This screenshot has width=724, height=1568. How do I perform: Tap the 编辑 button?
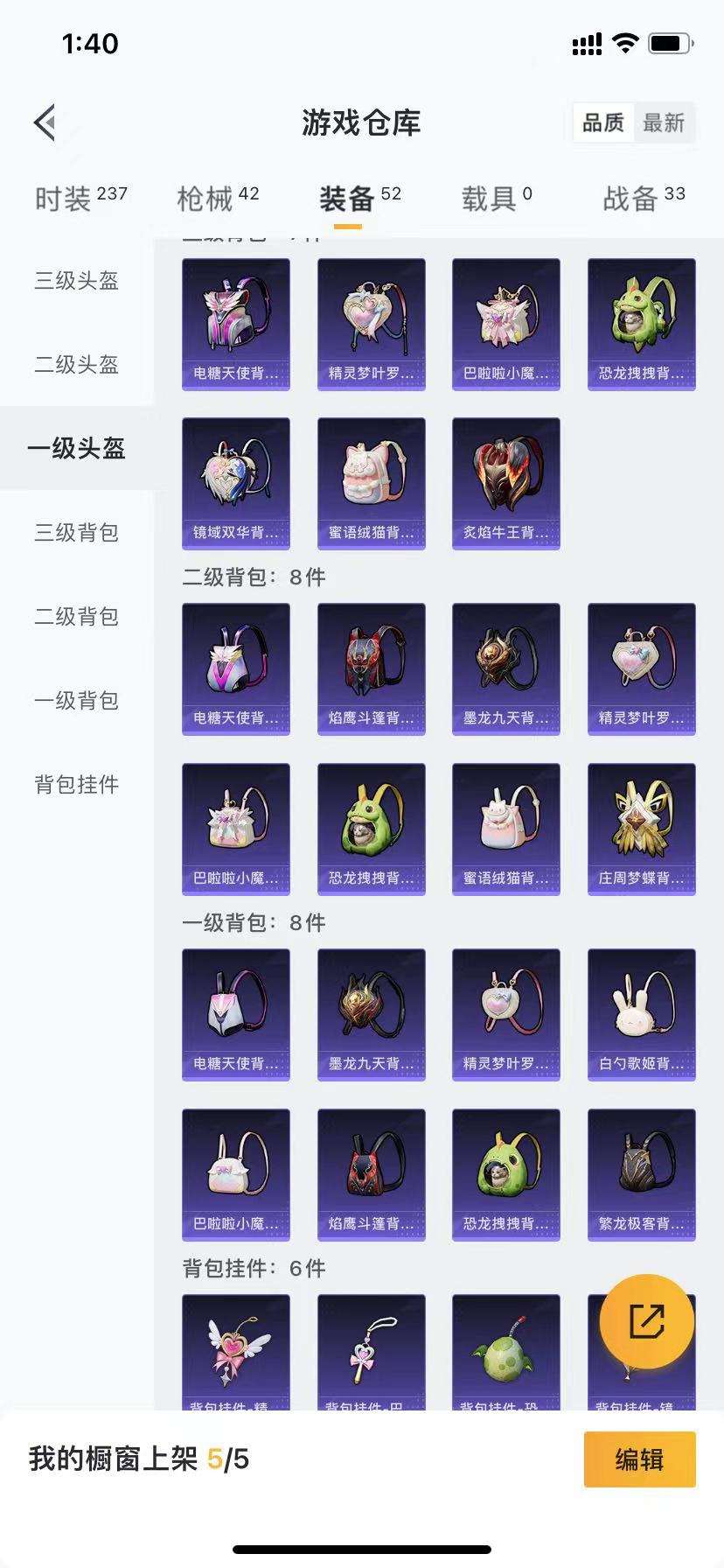[x=639, y=1459]
